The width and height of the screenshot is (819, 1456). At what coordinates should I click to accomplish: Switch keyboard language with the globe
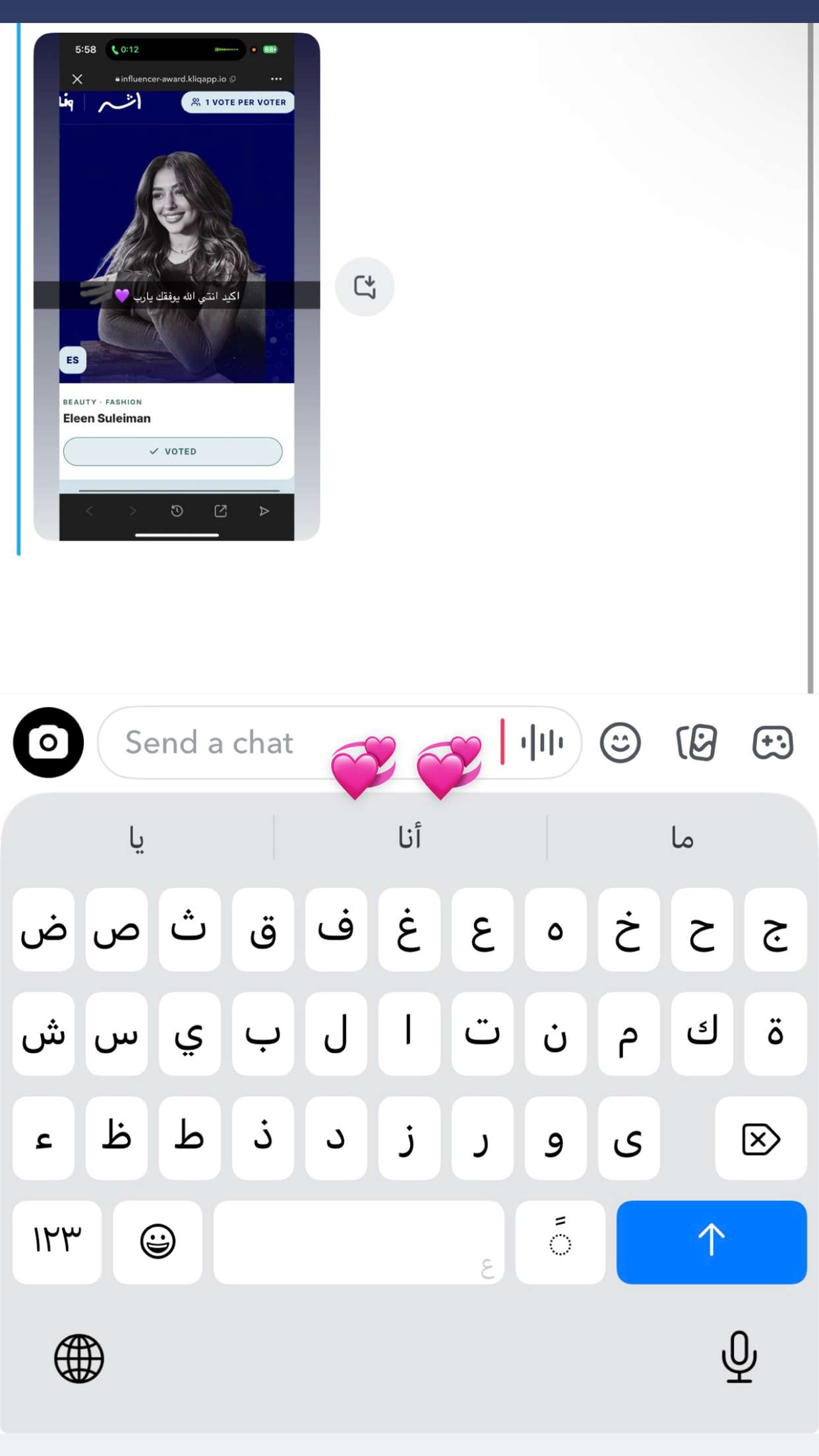(79, 1359)
